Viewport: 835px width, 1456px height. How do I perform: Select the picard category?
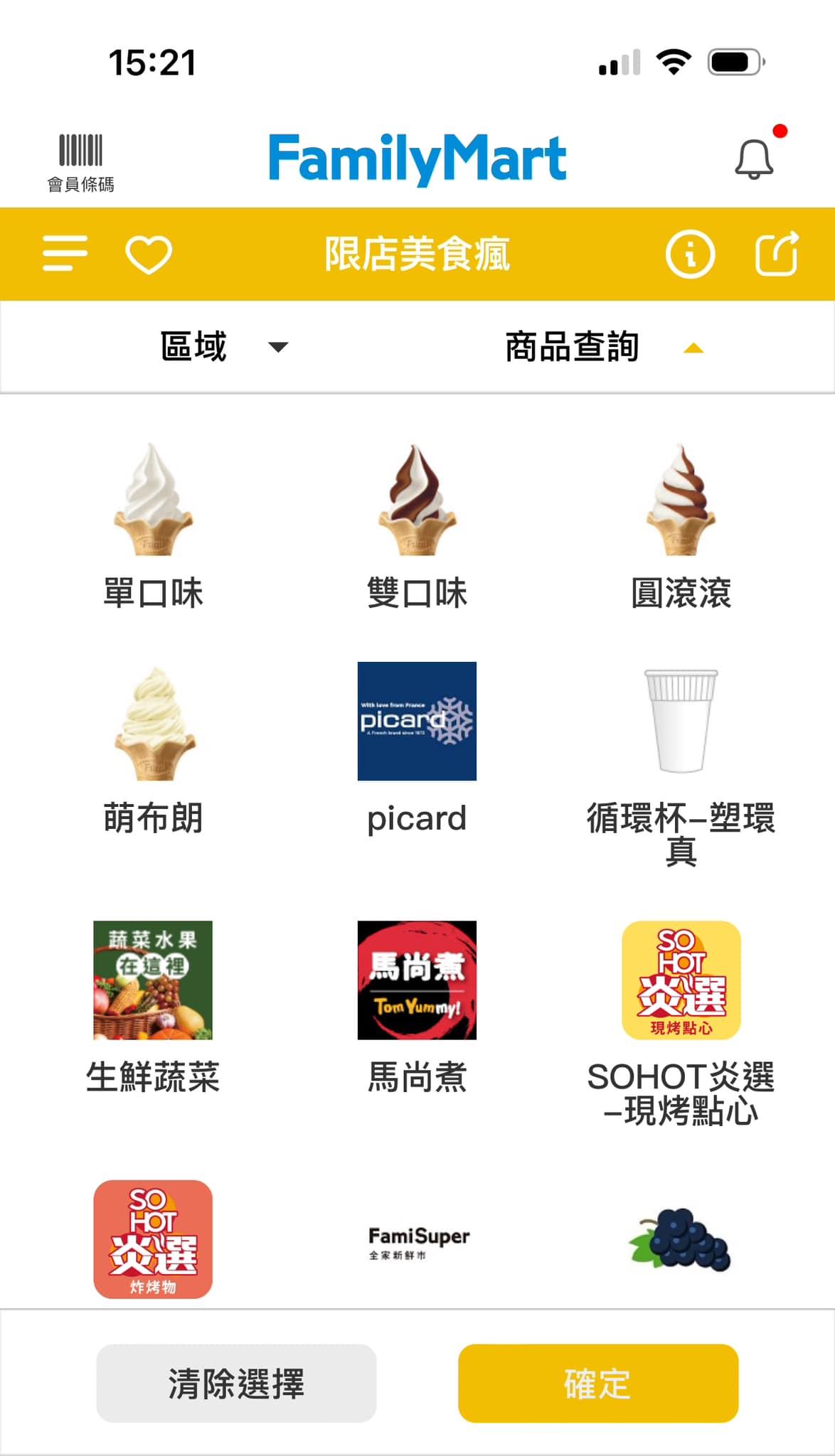[417, 750]
